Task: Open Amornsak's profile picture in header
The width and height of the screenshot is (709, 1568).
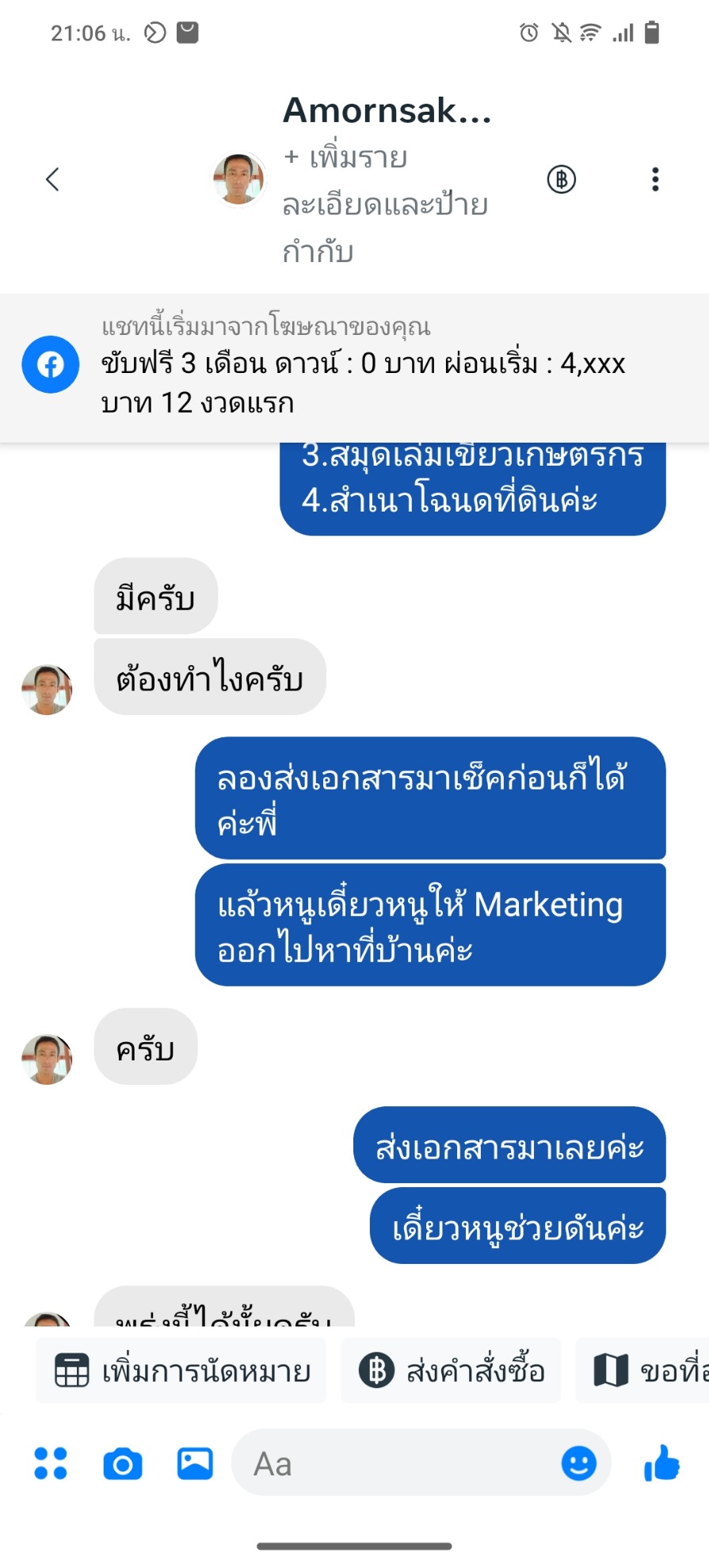Action: click(x=238, y=180)
